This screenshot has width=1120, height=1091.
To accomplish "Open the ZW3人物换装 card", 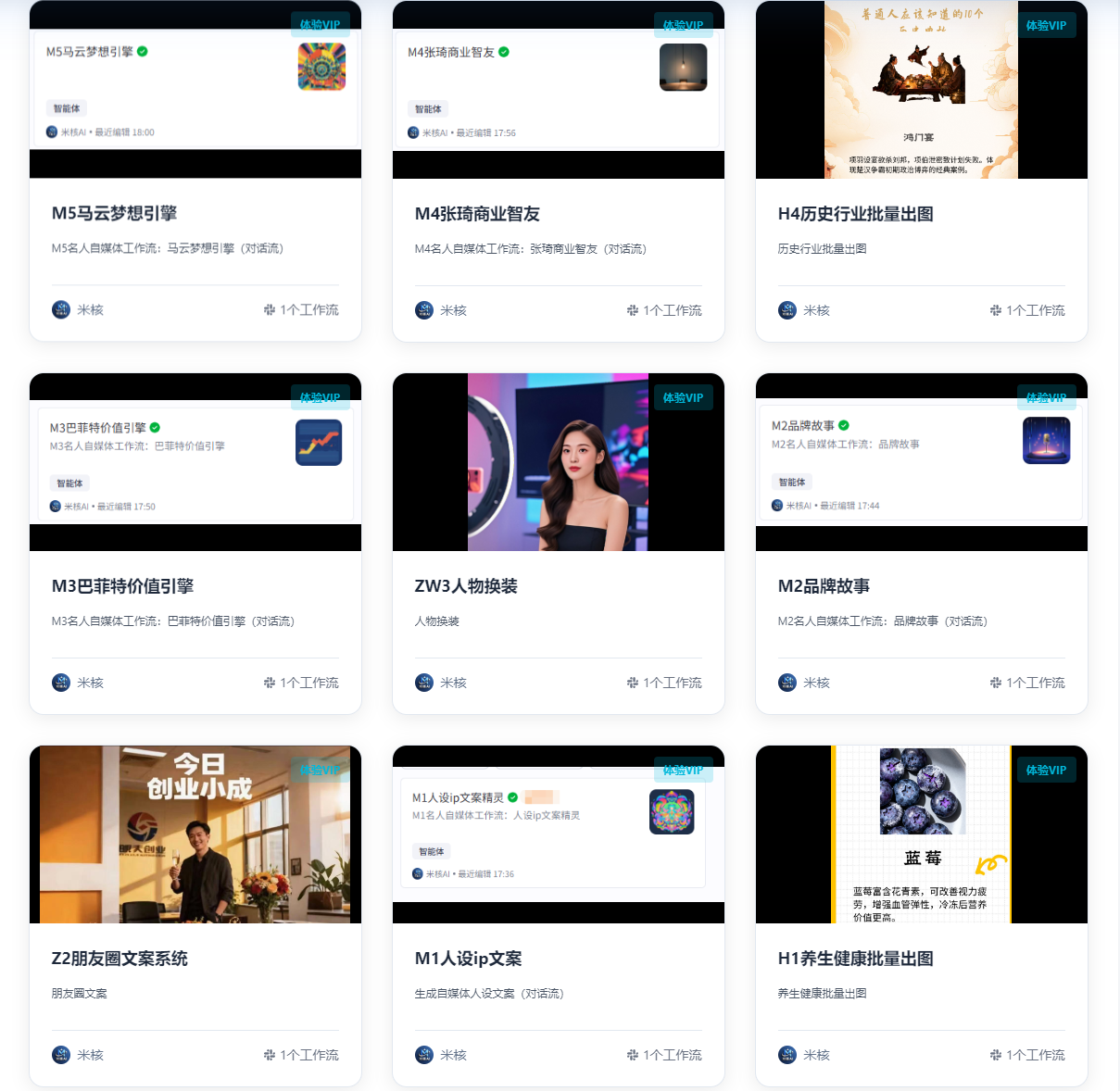I will click(466, 586).
